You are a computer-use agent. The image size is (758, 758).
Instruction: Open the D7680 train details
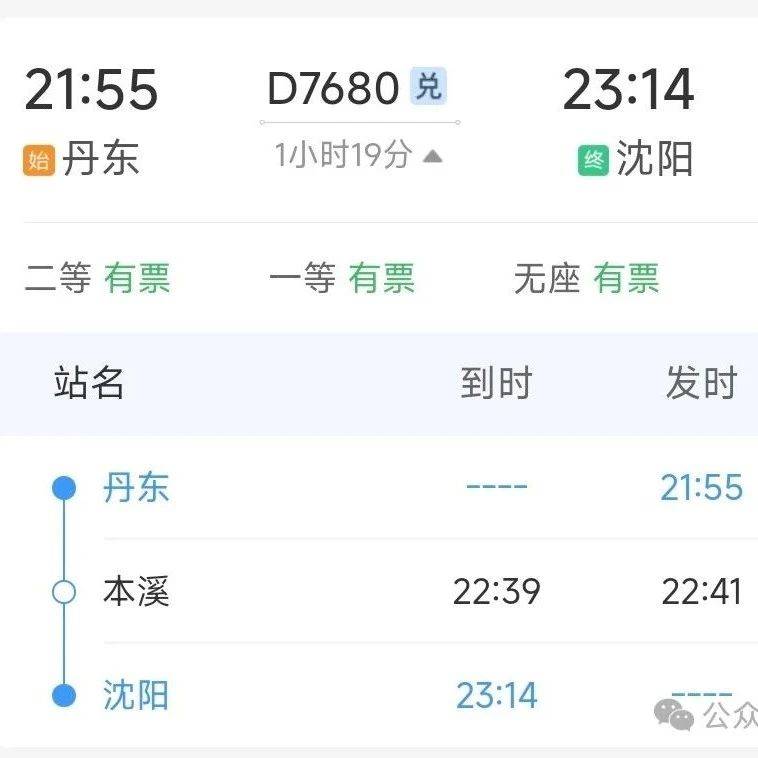tap(333, 89)
